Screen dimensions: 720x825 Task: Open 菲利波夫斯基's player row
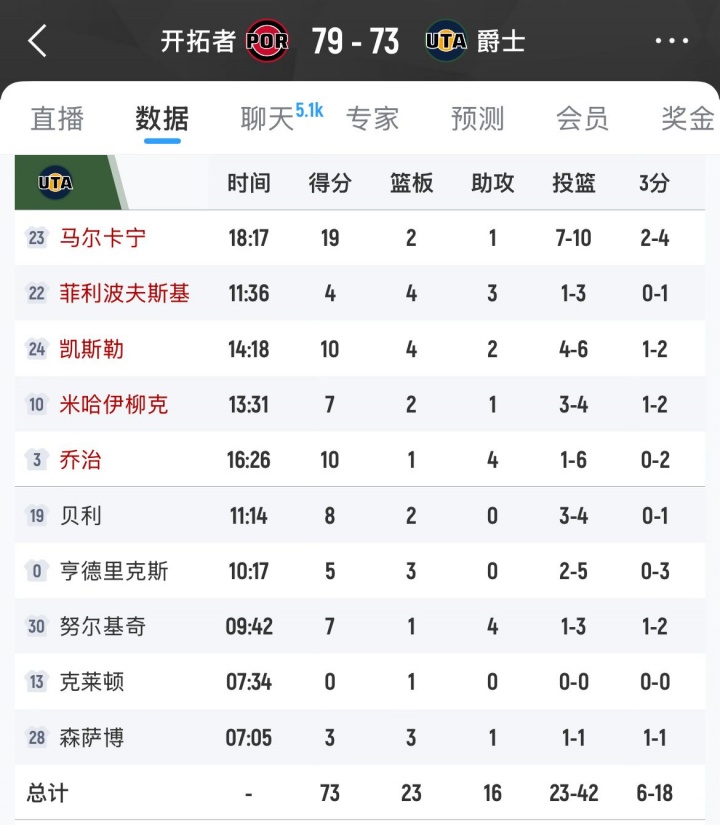[125, 294]
